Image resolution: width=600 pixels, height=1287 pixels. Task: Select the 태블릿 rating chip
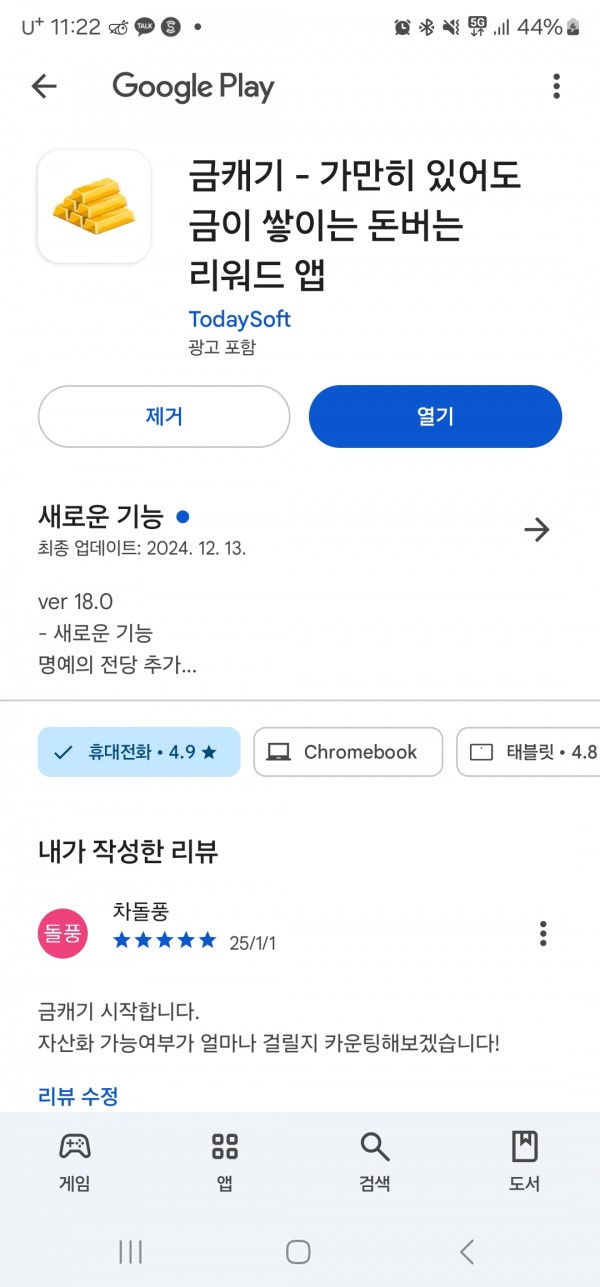coord(528,752)
